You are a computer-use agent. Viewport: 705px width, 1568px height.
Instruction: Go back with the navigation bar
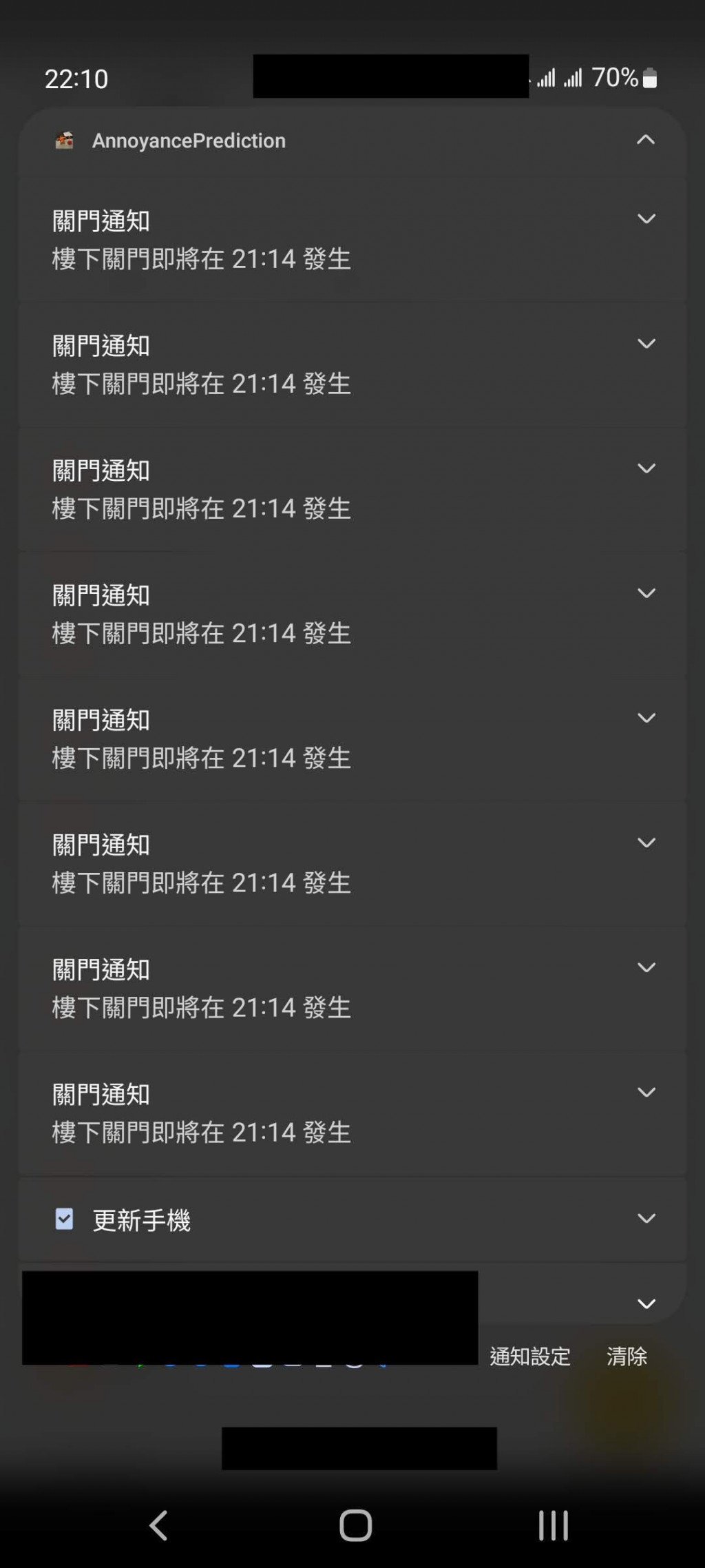[x=159, y=1525]
